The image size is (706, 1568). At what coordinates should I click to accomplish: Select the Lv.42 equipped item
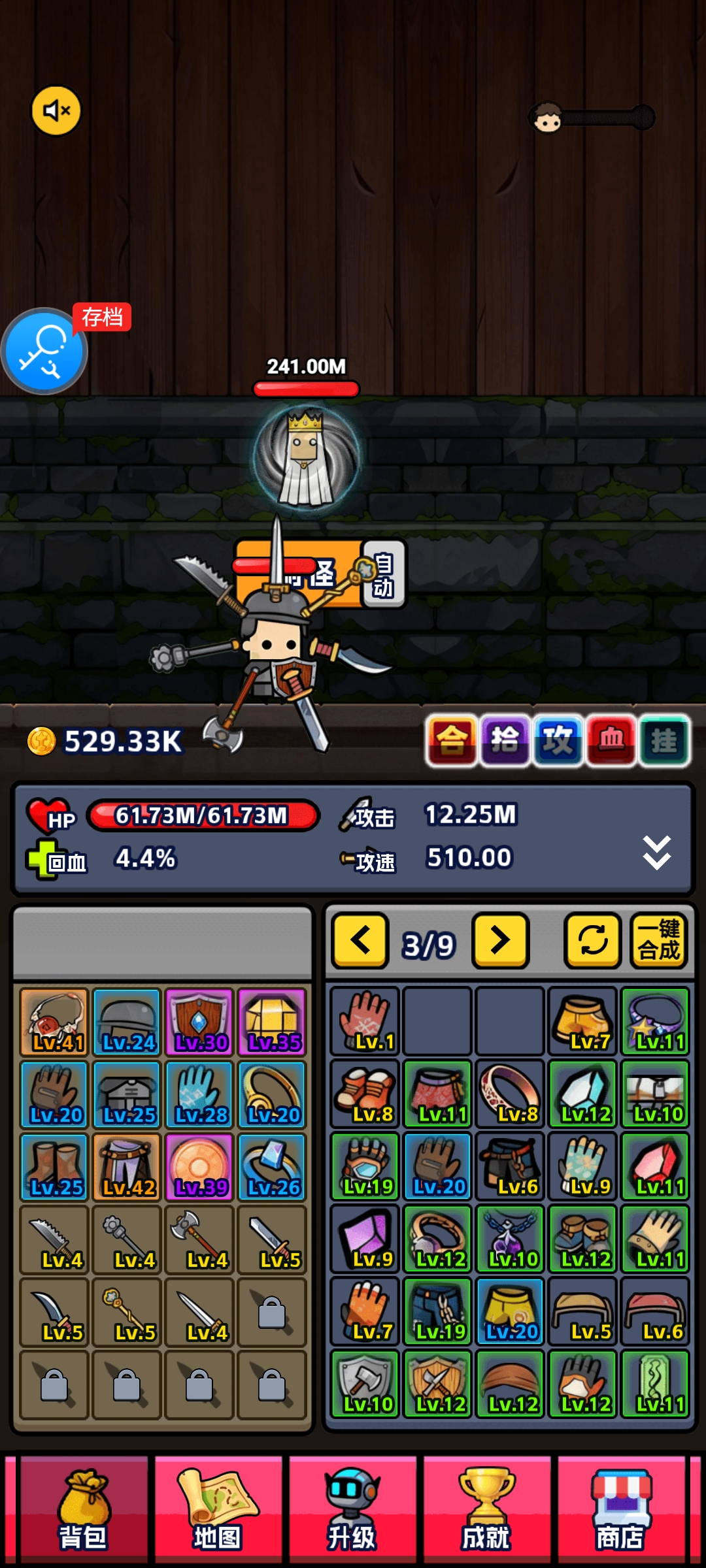pos(127,1167)
